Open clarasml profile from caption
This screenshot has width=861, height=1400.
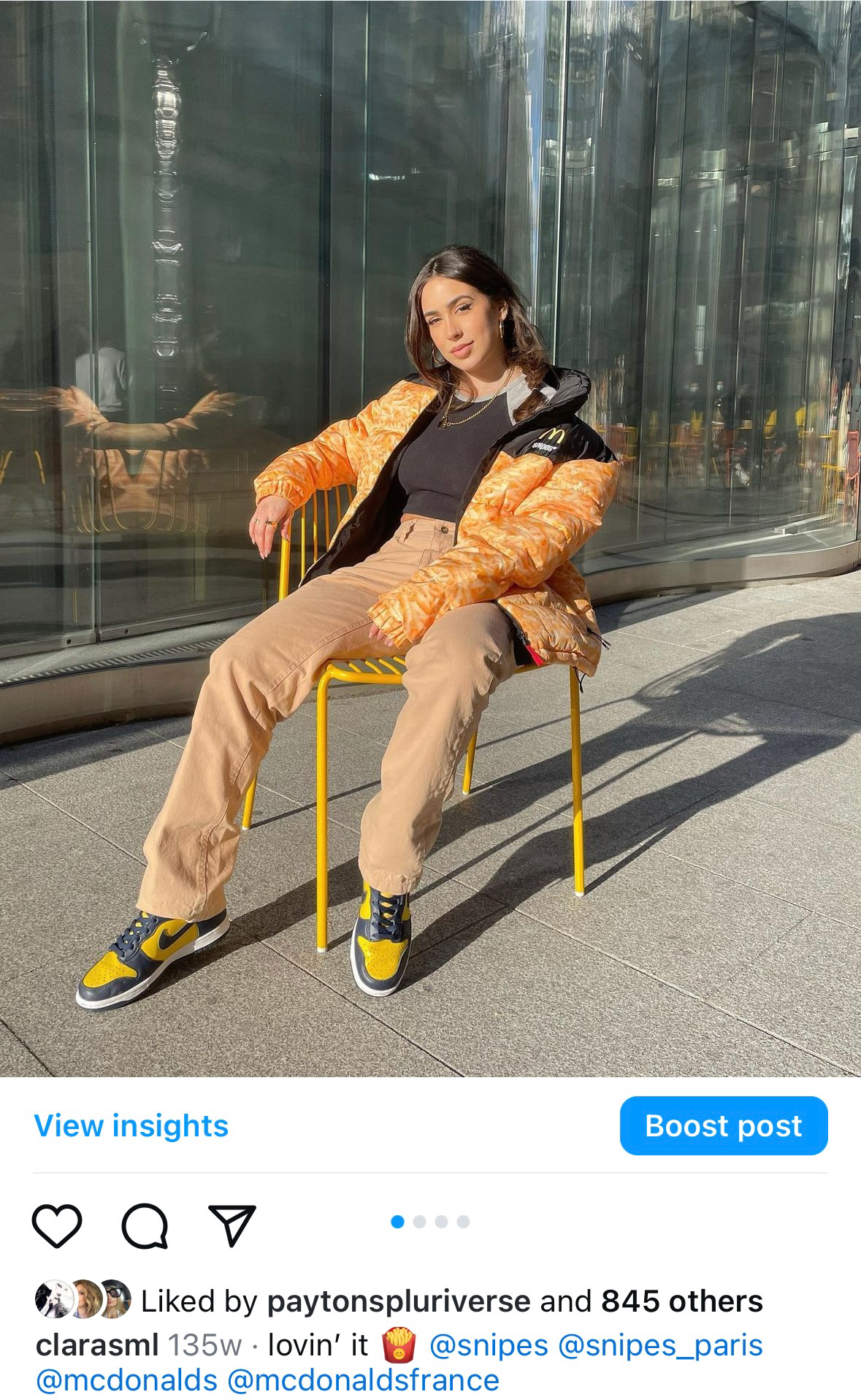coord(96,1345)
